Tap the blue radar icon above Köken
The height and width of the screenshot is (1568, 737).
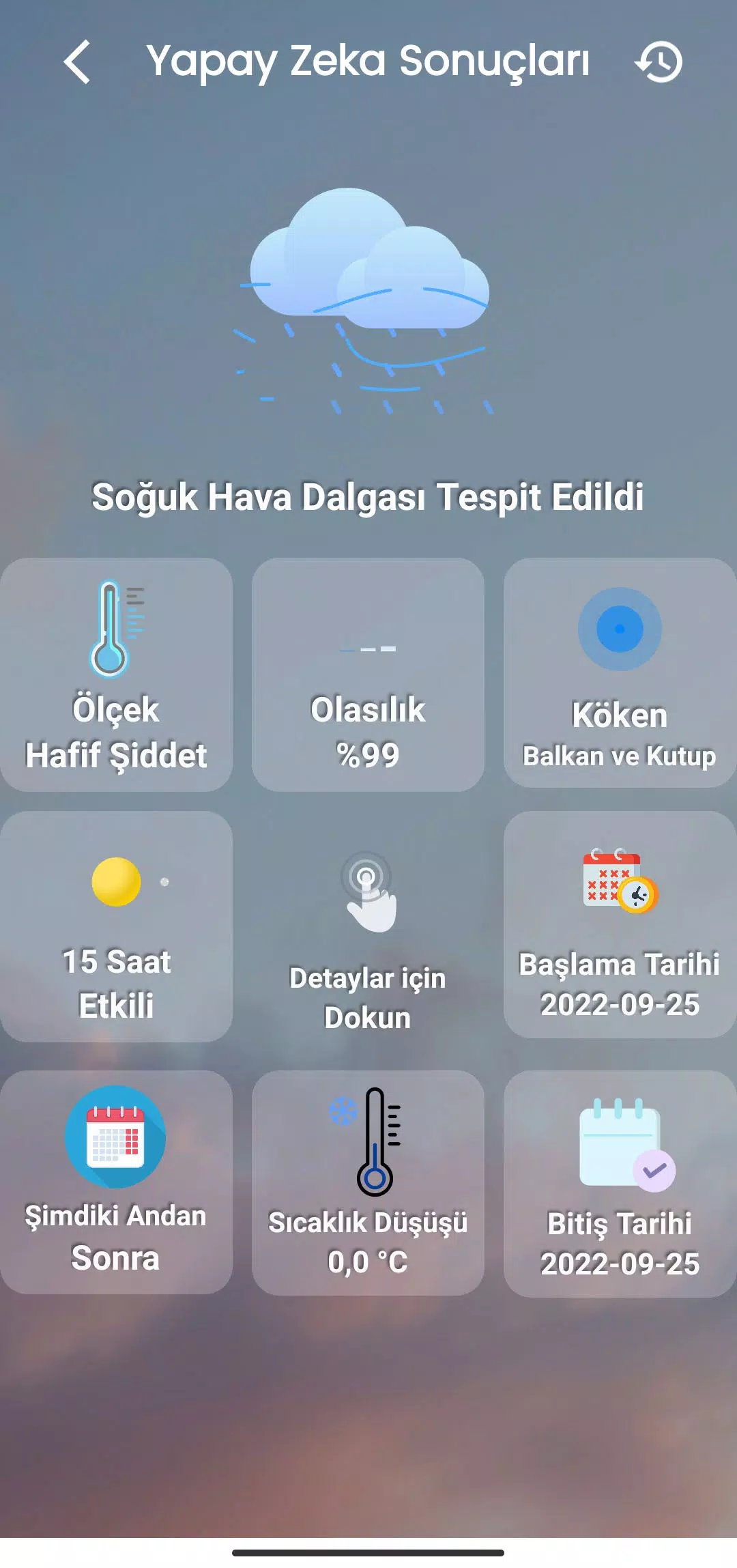[620, 629]
